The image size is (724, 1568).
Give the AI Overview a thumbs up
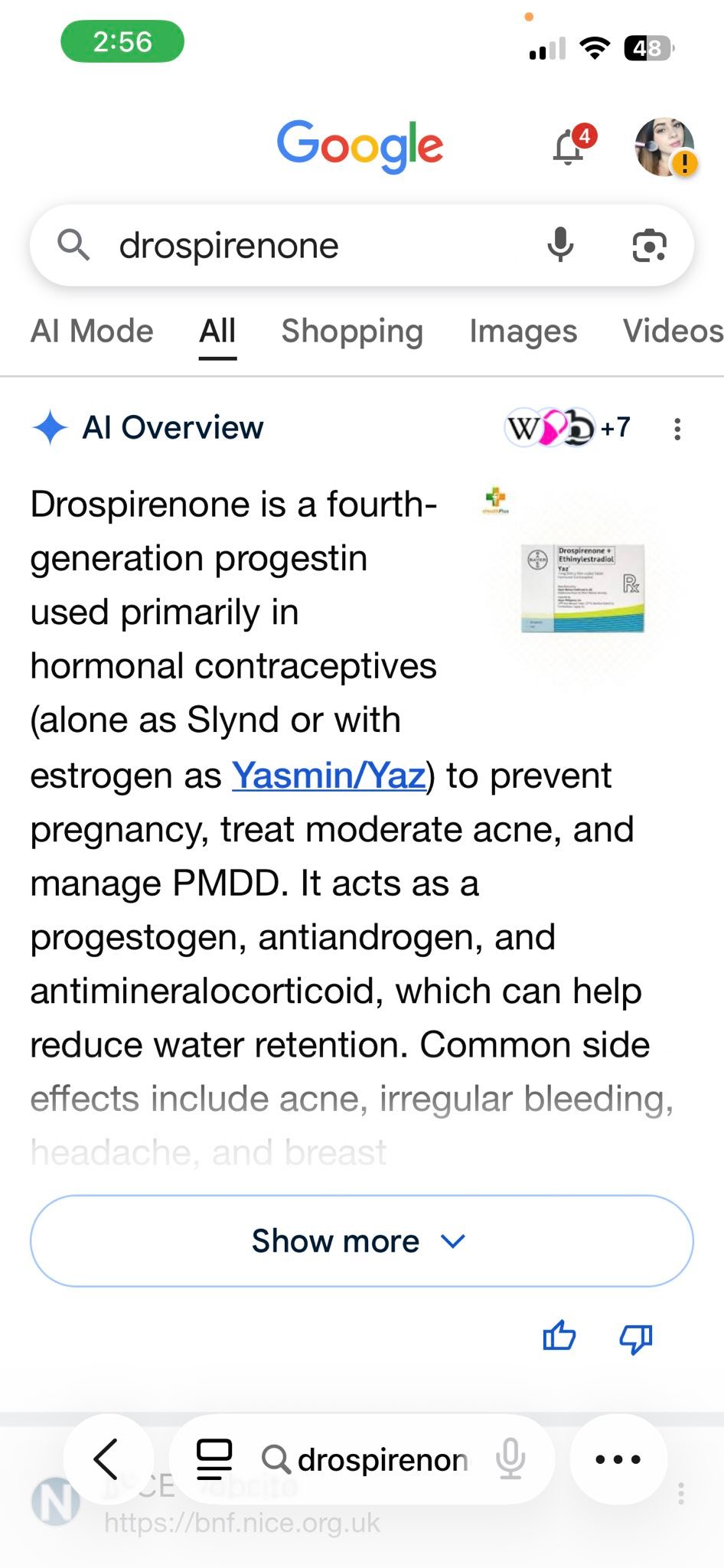(x=559, y=1337)
